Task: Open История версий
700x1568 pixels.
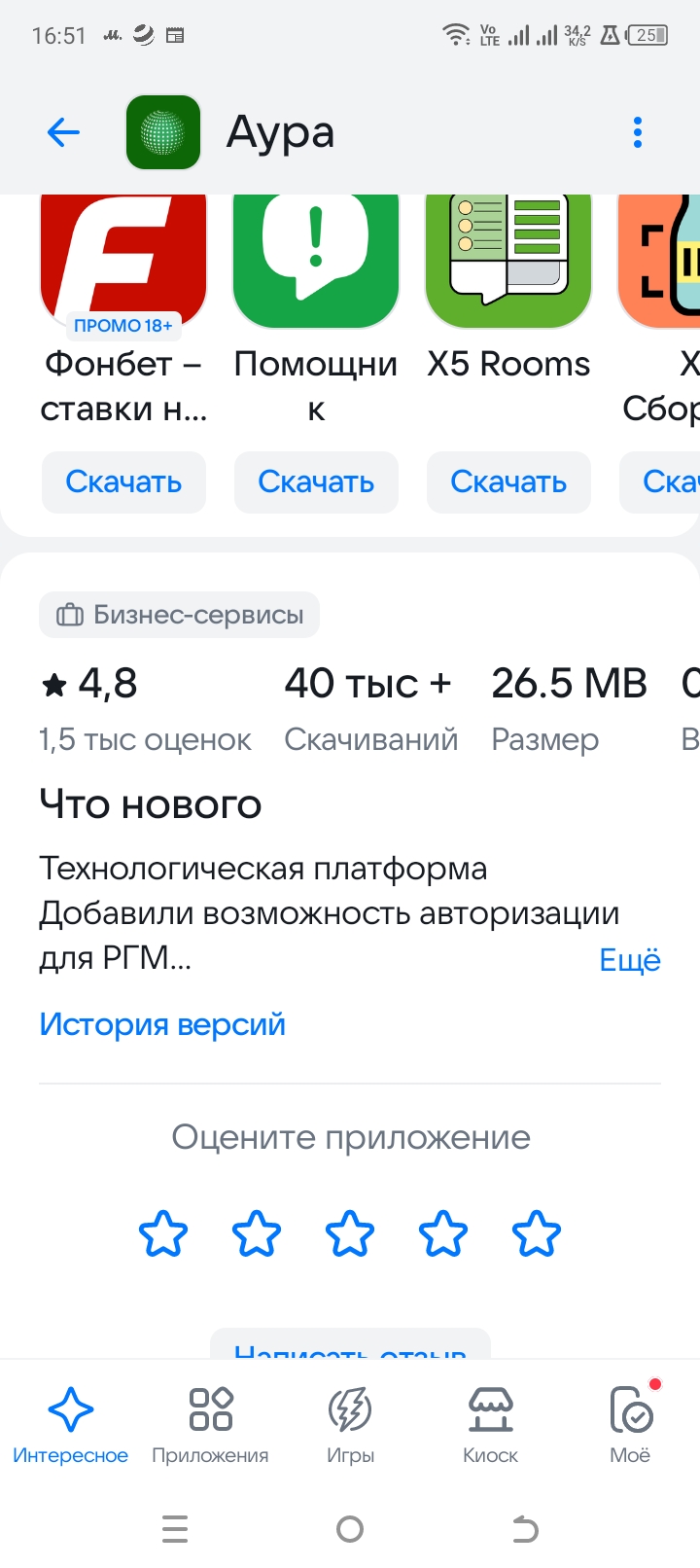Action: [162, 1024]
